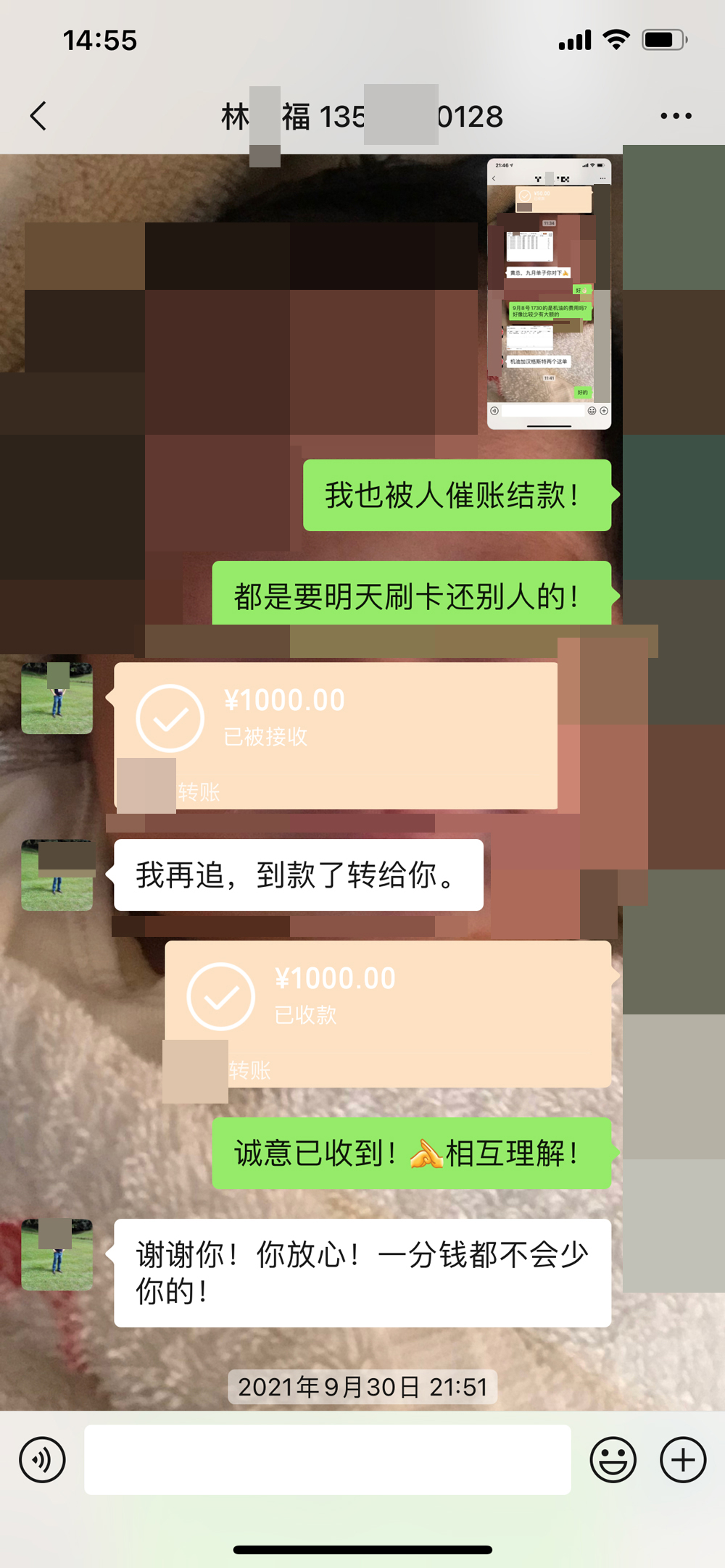725x1568 pixels.
Task: Open the plus attachments menu
Action: point(682,1460)
